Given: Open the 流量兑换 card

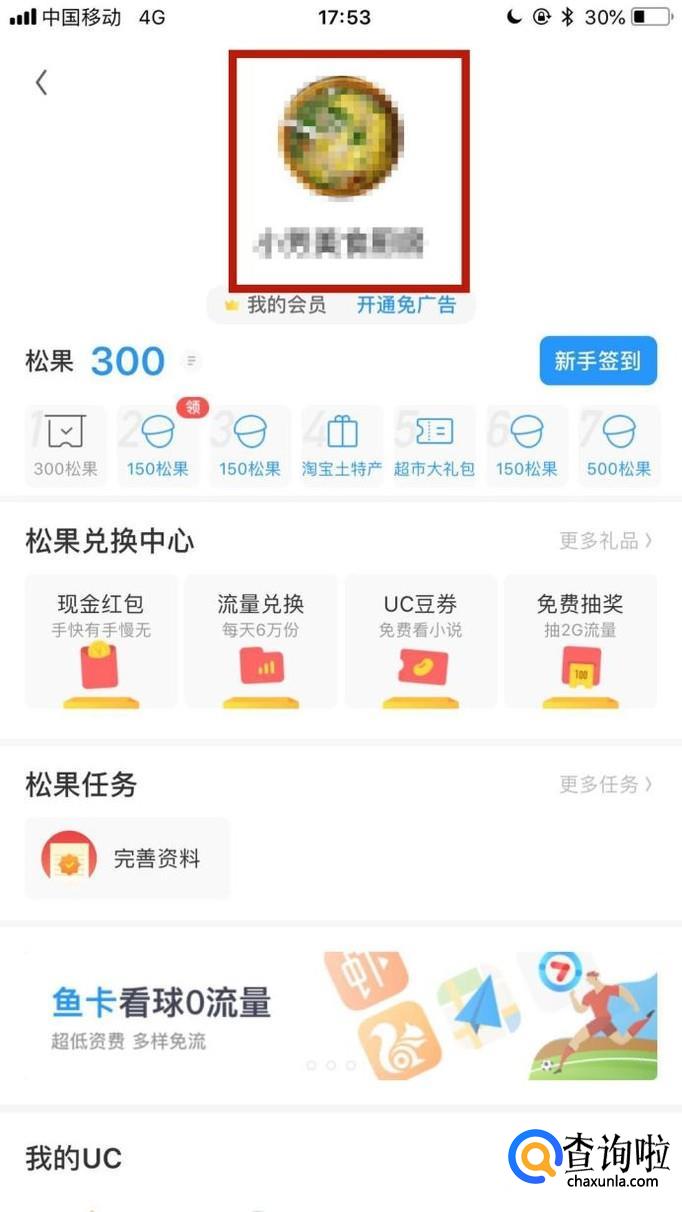Looking at the screenshot, I should pyautogui.click(x=261, y=641).
